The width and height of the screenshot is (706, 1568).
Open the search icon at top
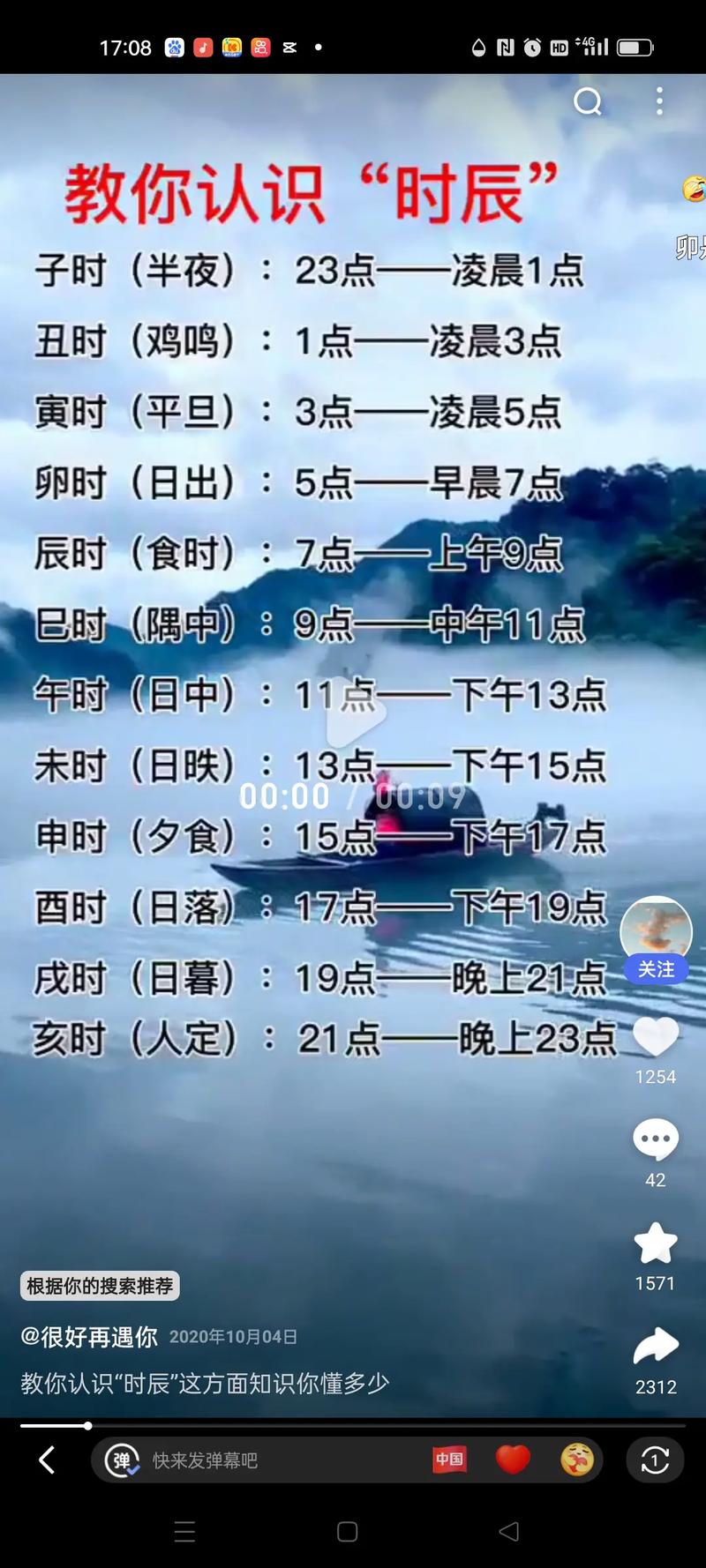tap(587, 102)
